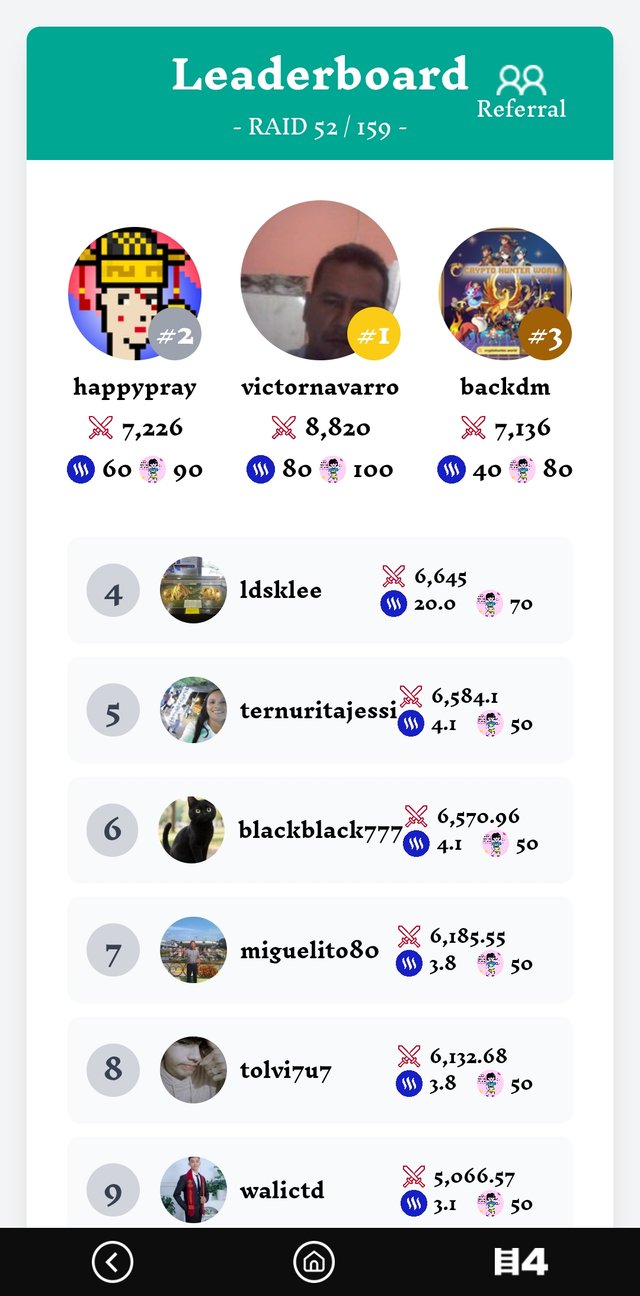Open happypray's second-place profile

tap(135, 294)
